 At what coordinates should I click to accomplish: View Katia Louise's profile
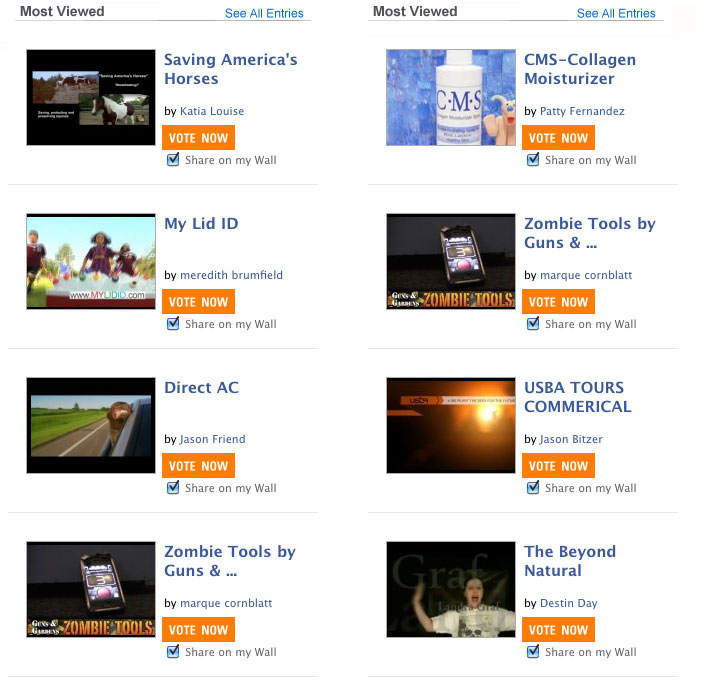pos(212,111)
